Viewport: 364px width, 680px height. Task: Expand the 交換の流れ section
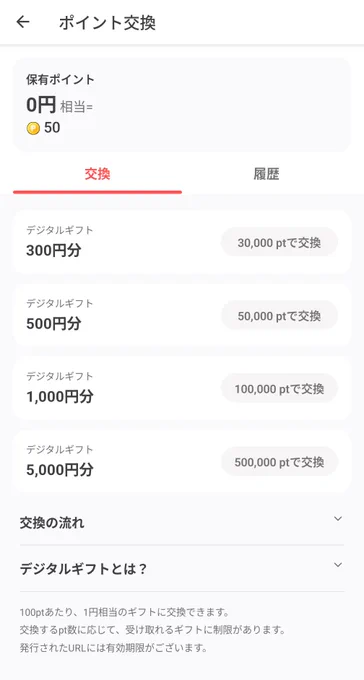[x=182, y=523]
